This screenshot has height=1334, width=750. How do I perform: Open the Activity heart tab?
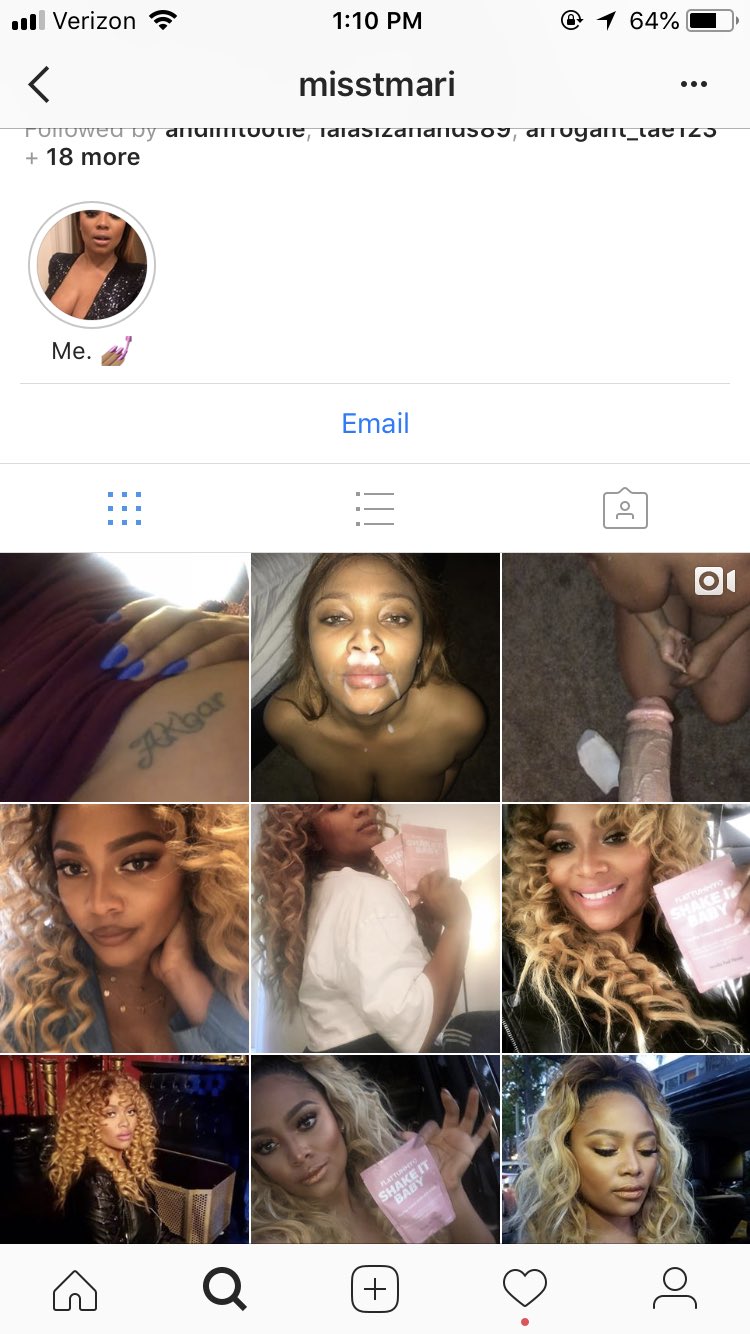(x=525, y=1289)
